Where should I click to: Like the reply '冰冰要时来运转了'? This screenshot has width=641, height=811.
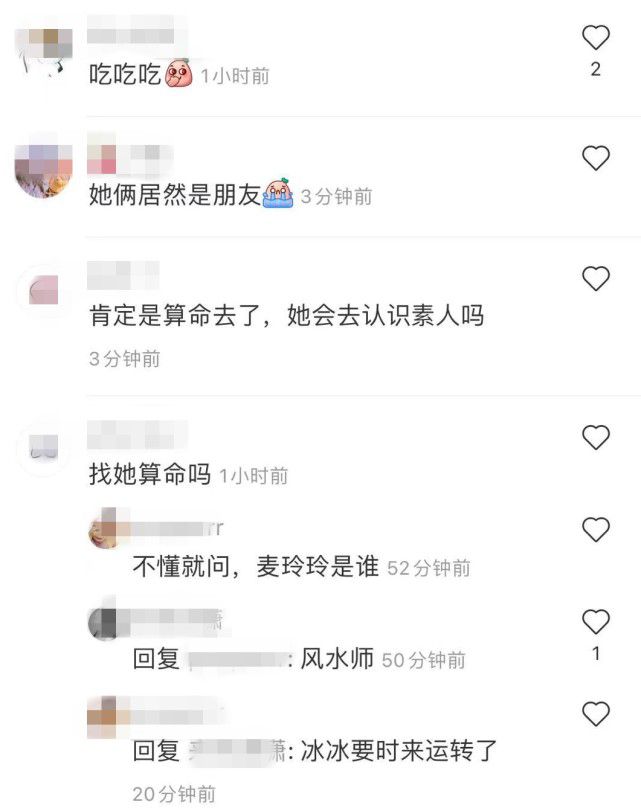(596, 714)
